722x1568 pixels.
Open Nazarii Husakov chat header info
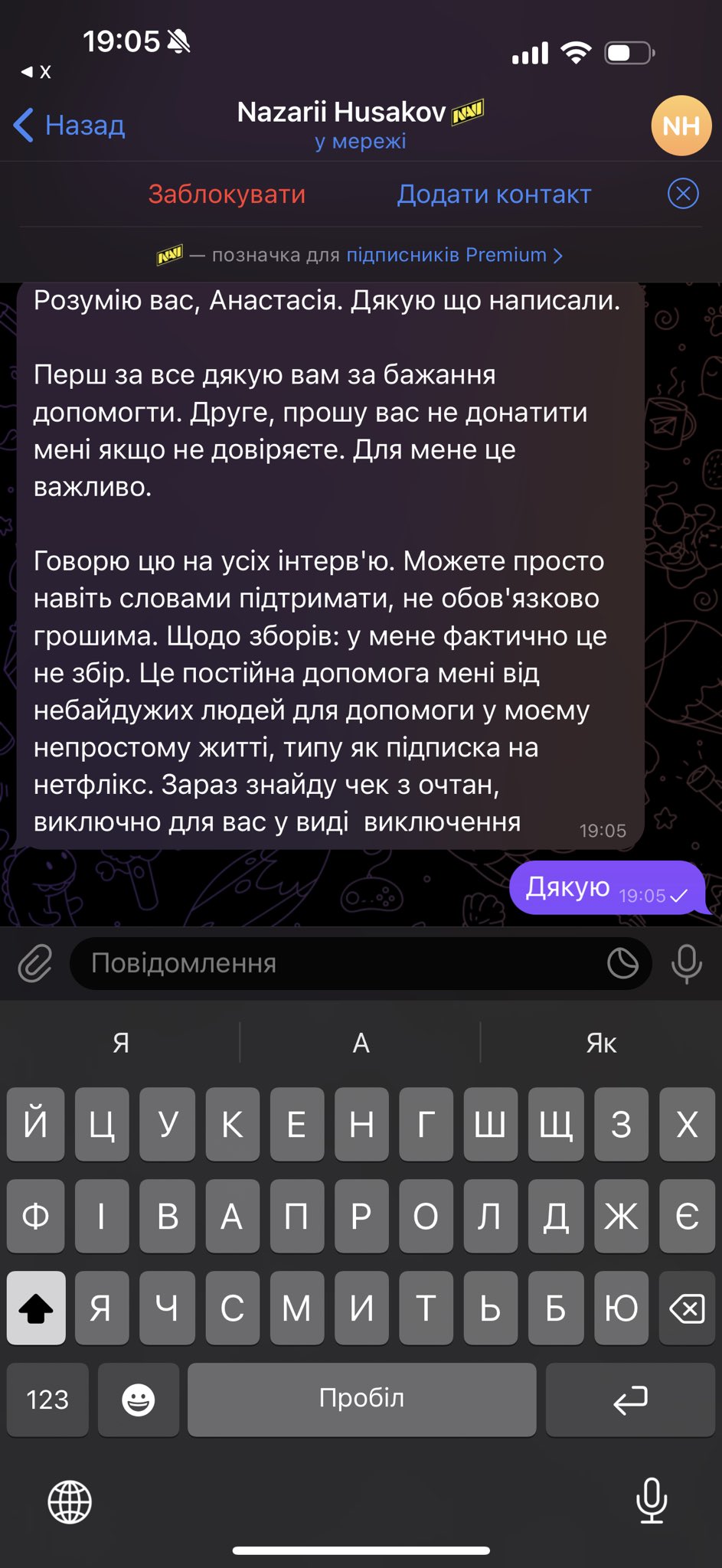pos(360,125)
